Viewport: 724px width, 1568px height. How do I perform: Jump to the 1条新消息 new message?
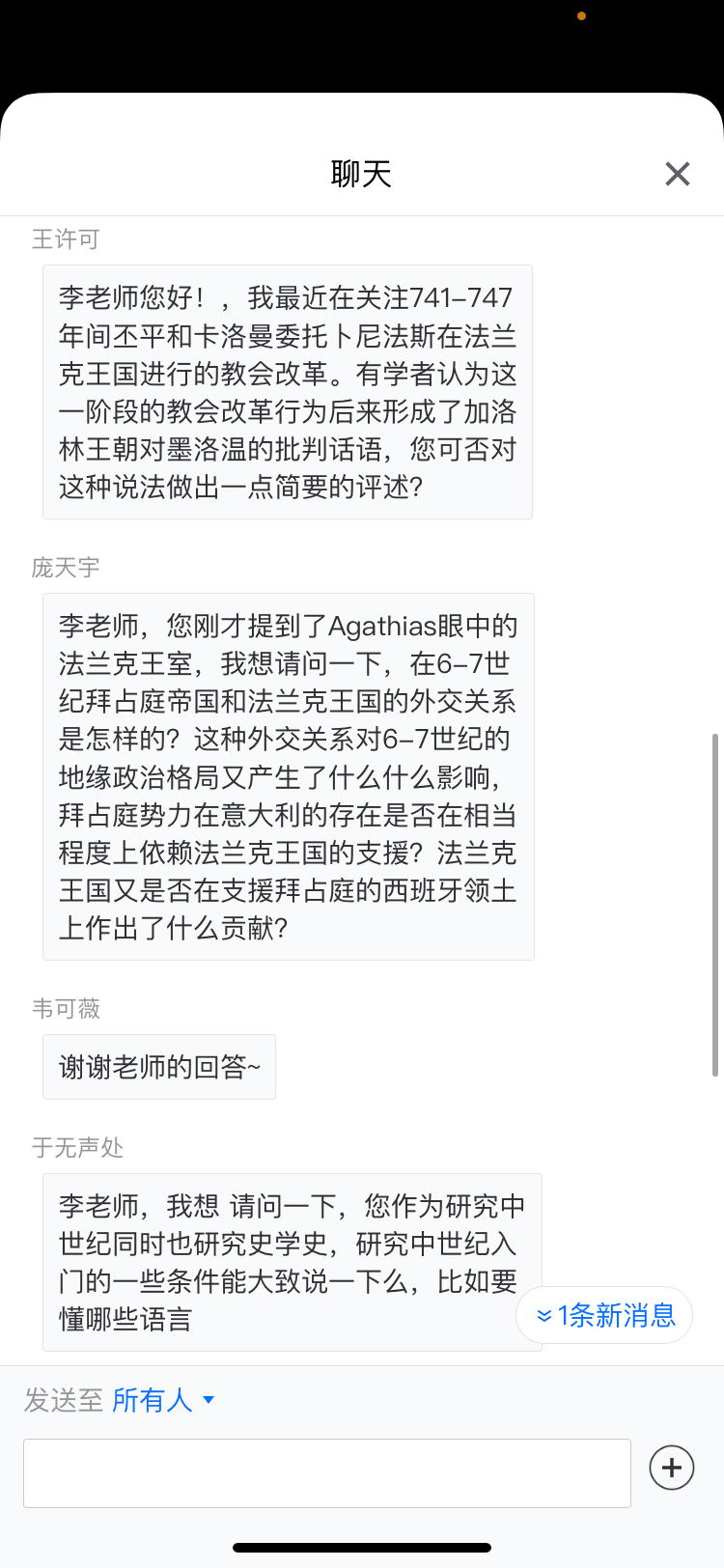coord(605,1315)
